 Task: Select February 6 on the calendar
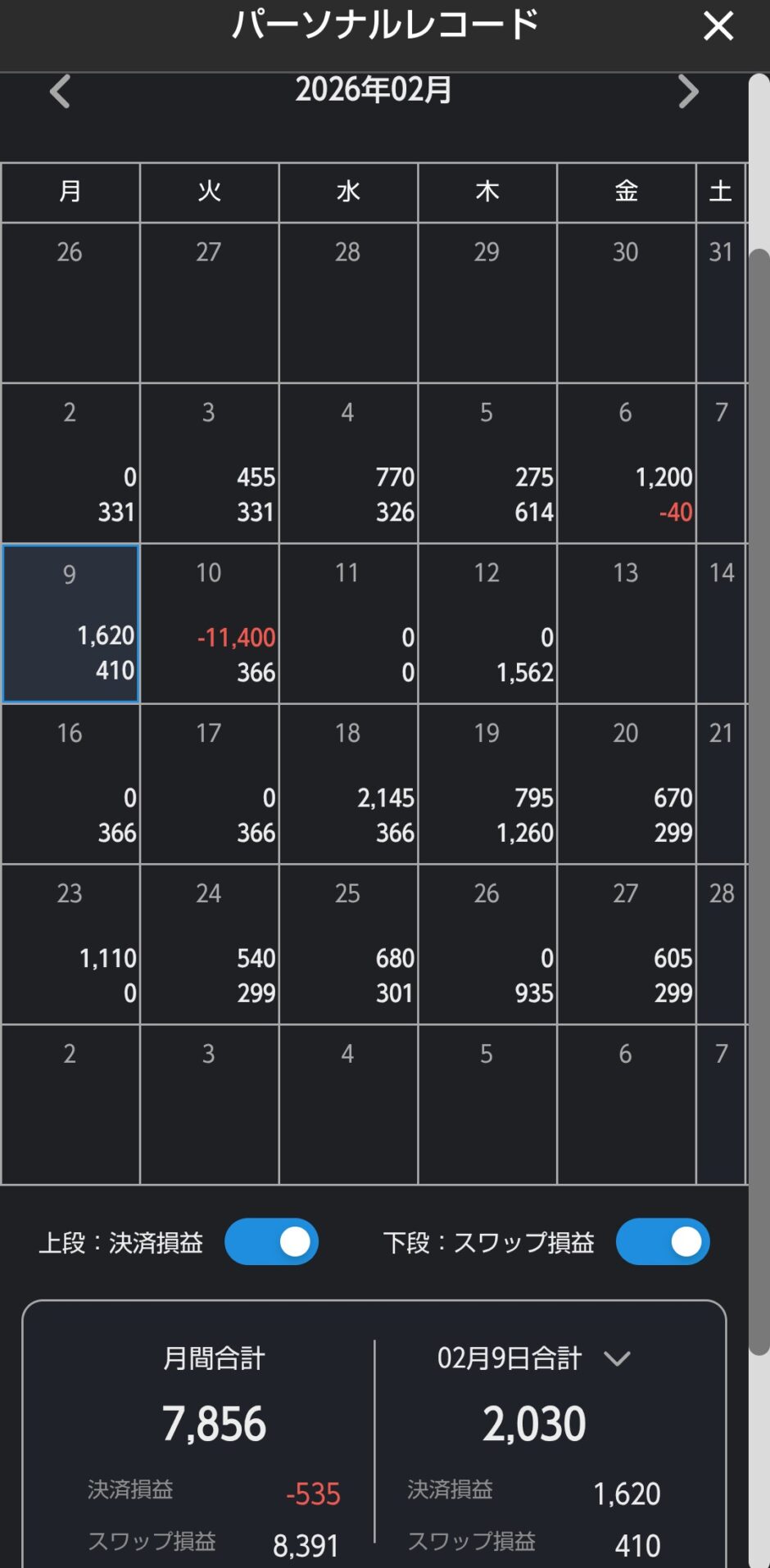point(627,463)
